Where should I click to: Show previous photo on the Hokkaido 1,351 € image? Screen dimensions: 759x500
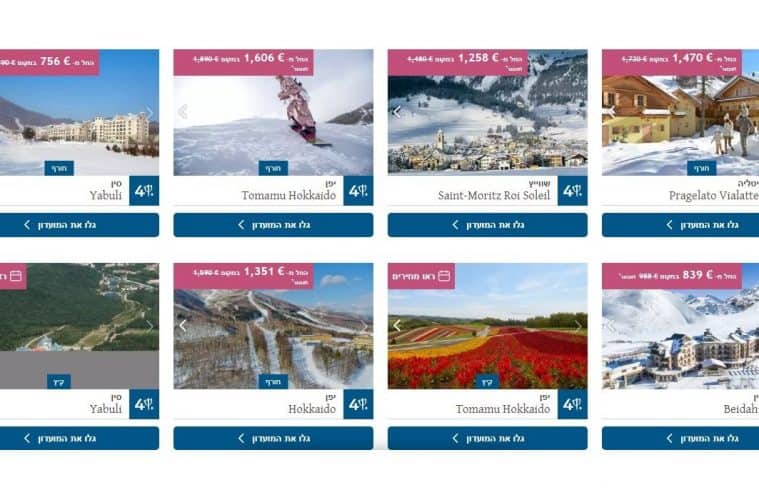183,325
